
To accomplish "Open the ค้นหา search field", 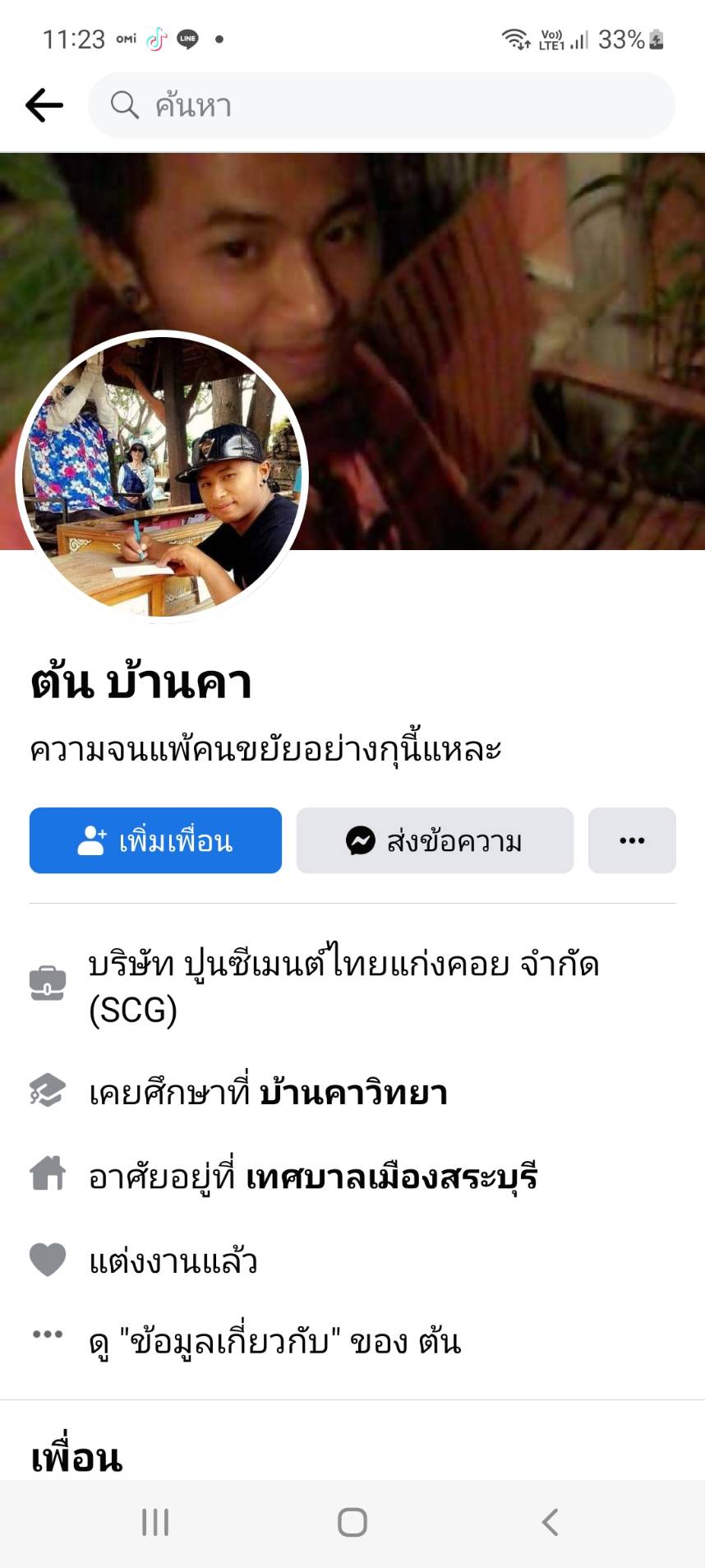I will (381, 105).
